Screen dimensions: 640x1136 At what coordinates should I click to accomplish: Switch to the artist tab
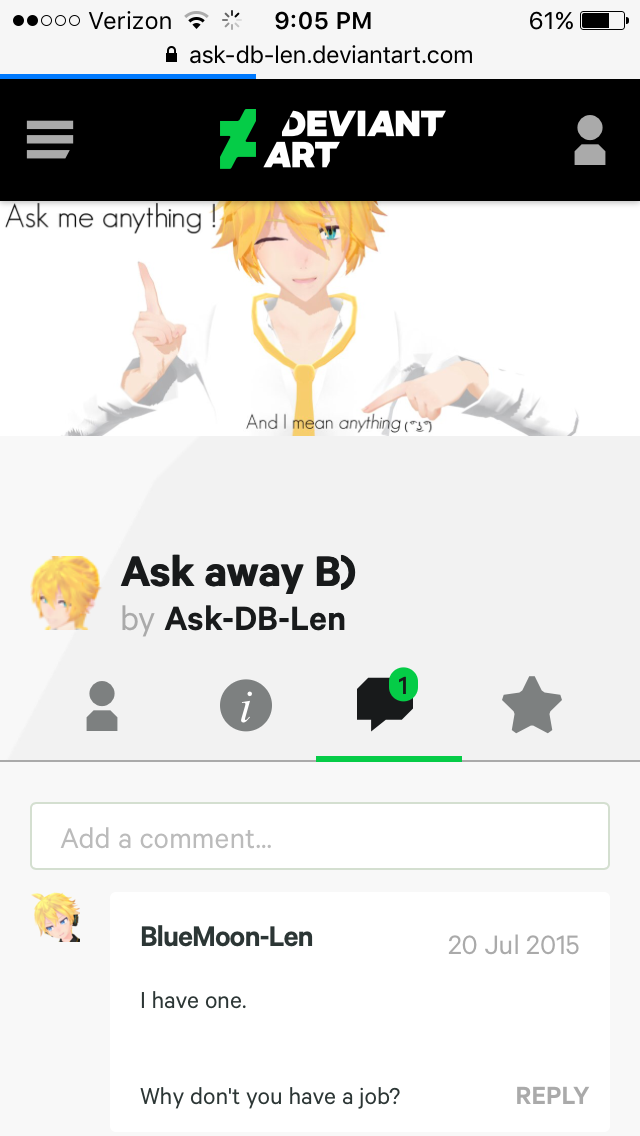pos(102,707)
